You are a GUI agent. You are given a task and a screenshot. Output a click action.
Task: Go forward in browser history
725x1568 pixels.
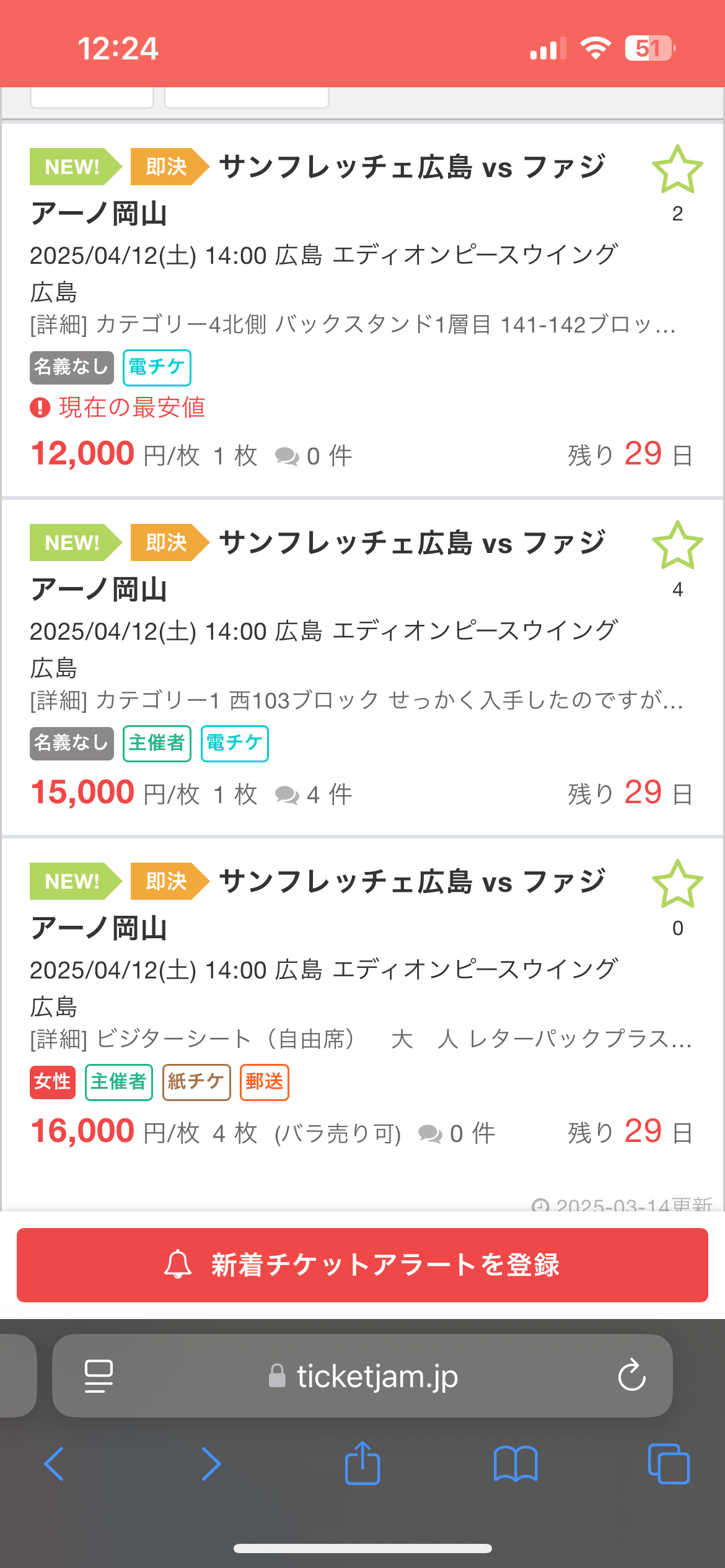[211, 1464]
